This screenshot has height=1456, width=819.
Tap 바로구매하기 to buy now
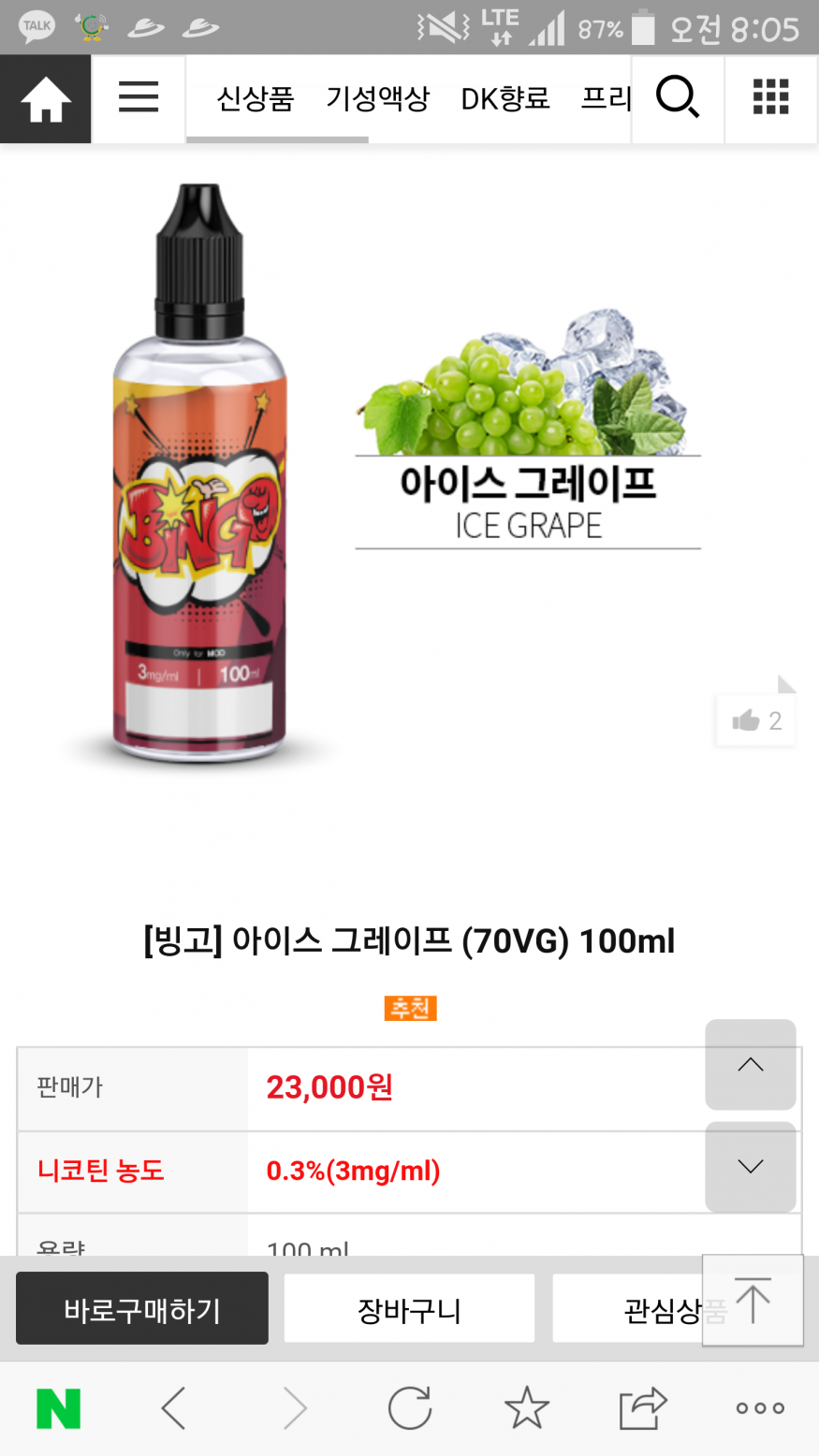click(x=142, y=1309)
